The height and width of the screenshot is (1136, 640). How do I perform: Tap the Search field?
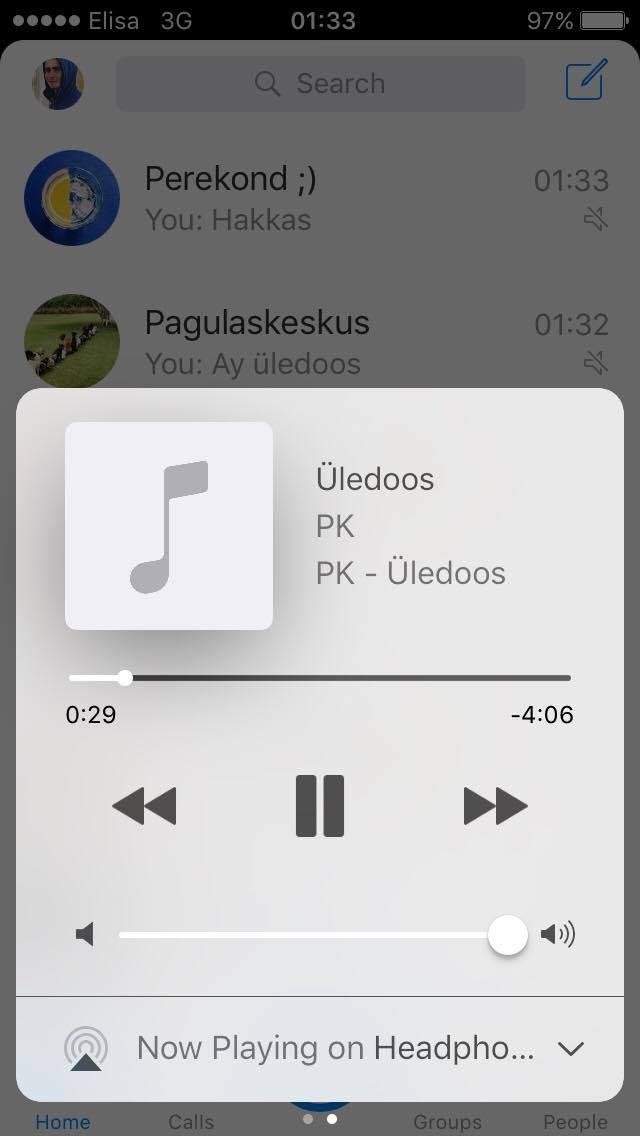[x=321, y=84]
